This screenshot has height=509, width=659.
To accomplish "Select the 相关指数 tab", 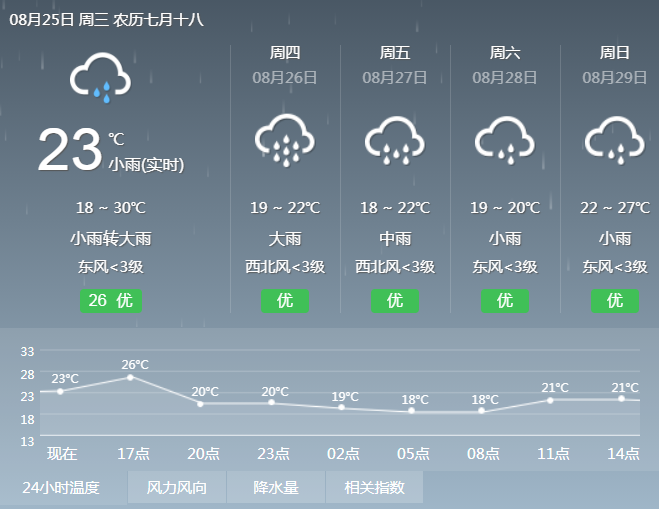I will (x=374, y=488).
